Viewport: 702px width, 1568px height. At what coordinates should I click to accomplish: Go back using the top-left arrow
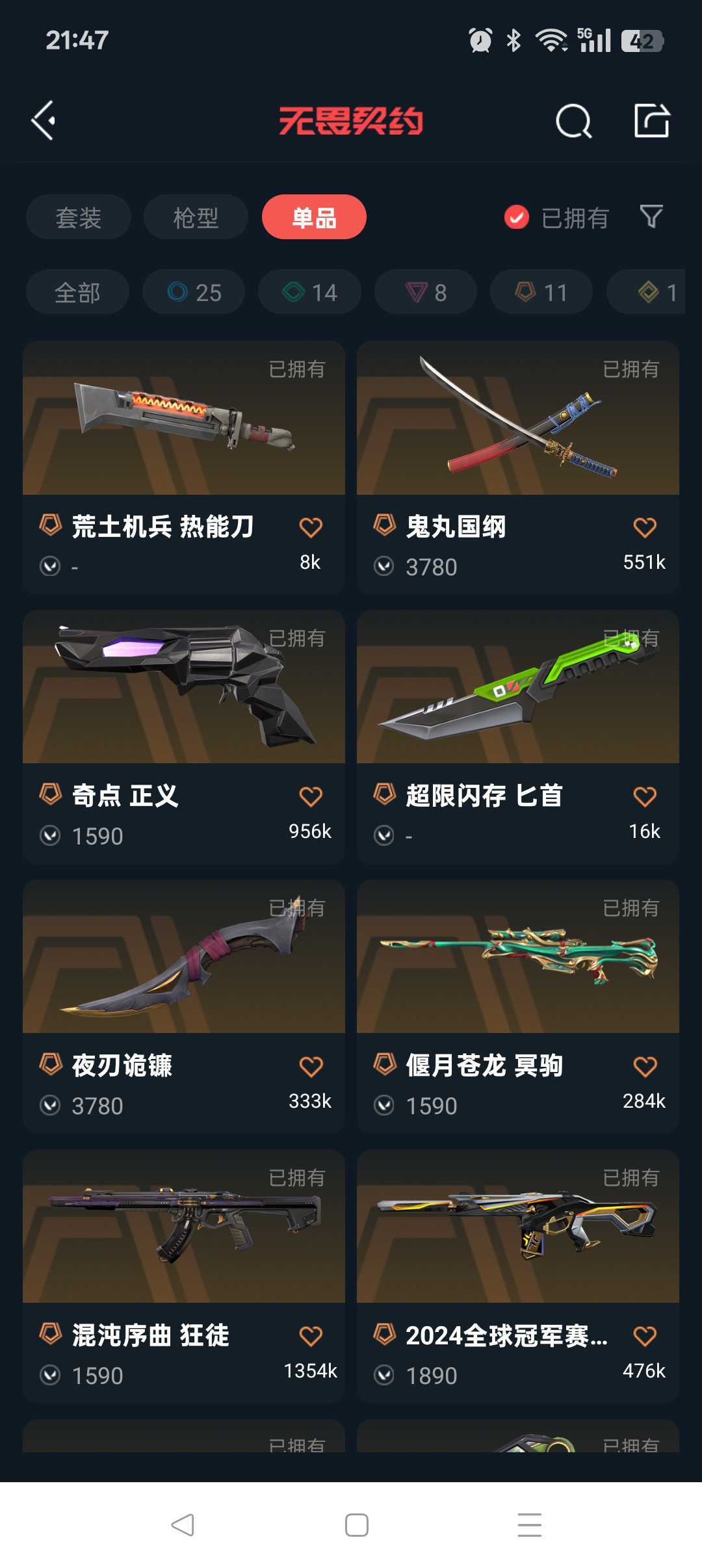[43, 120]
